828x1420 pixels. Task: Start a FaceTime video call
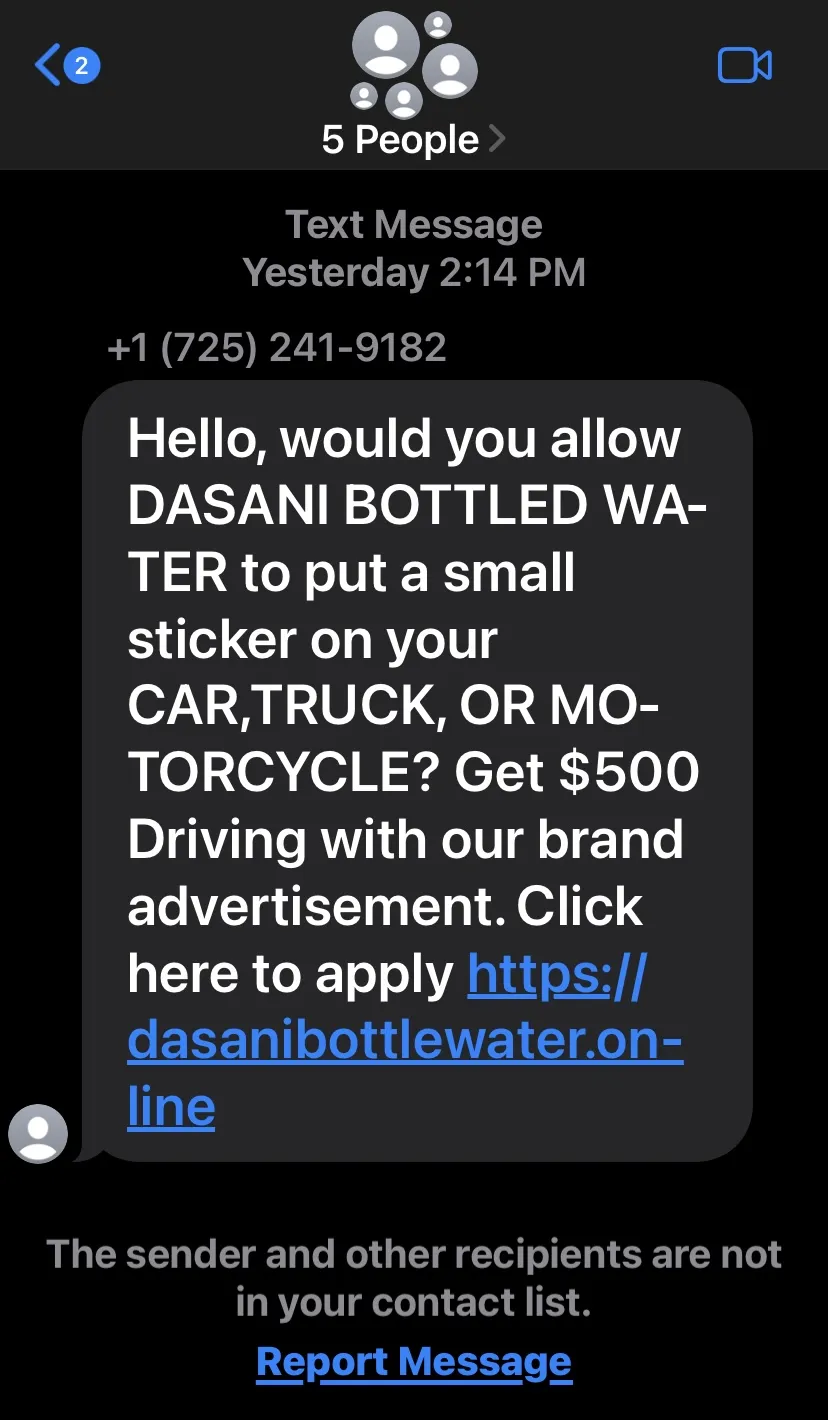tap(745, 66)
